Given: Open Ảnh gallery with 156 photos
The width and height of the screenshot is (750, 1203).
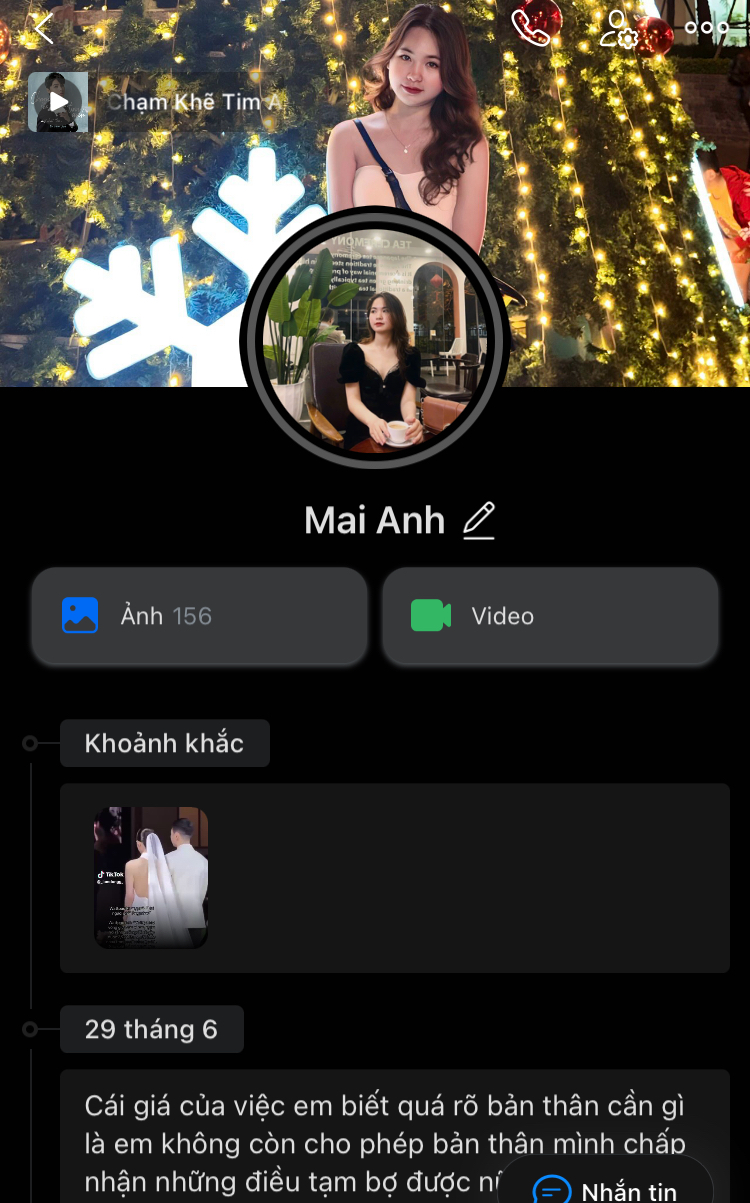Looking at the screenshot, I should 200,616.
